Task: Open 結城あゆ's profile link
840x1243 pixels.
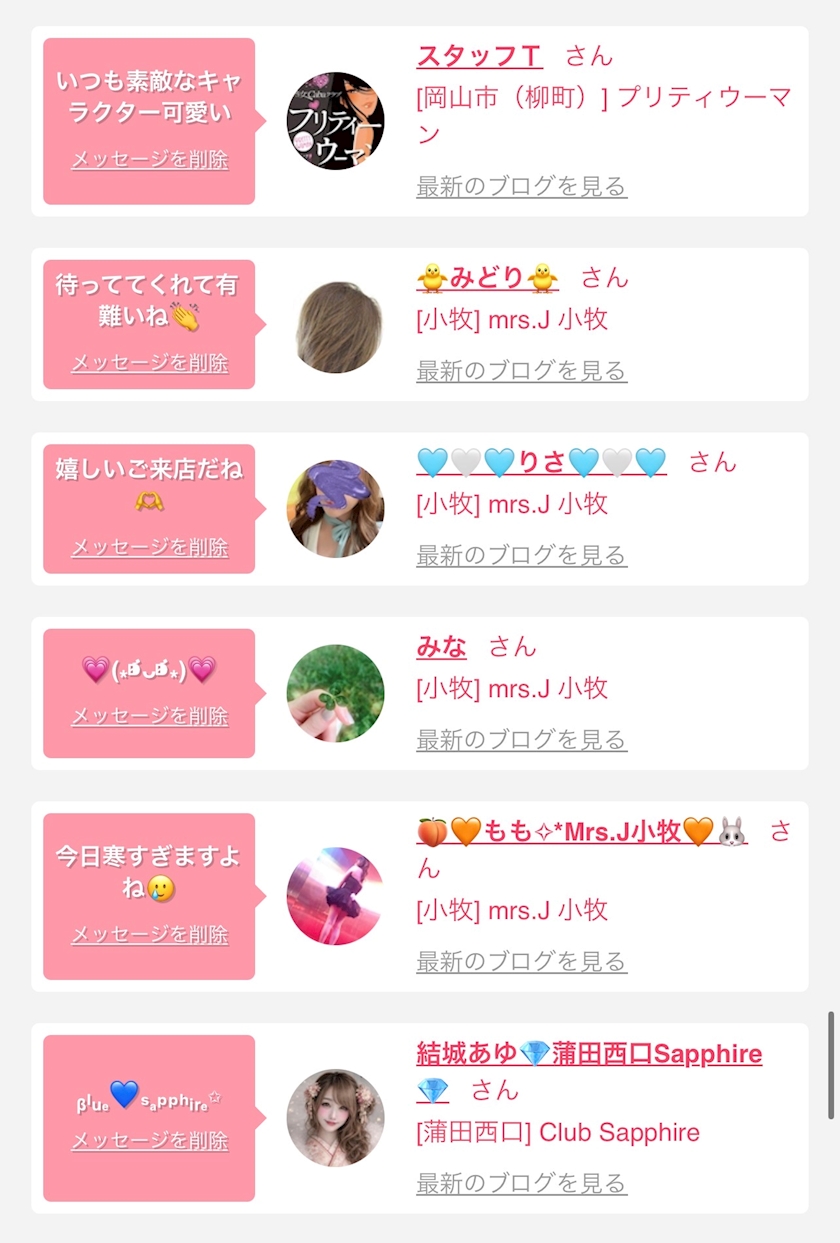Action: pyautogui.click(x=589, y=1053)
